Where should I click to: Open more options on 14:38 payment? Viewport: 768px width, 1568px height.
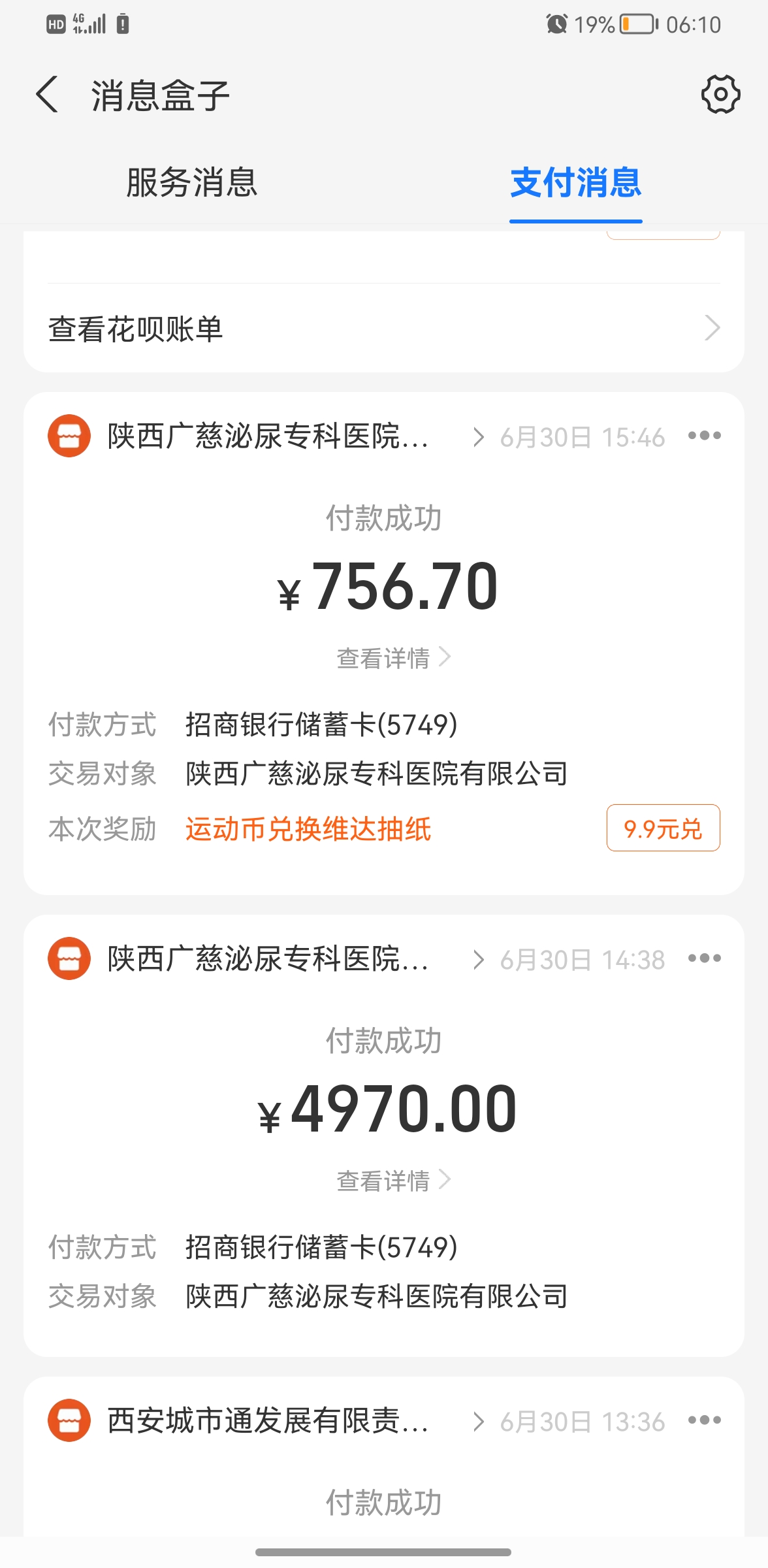click(x=705, y=958)
